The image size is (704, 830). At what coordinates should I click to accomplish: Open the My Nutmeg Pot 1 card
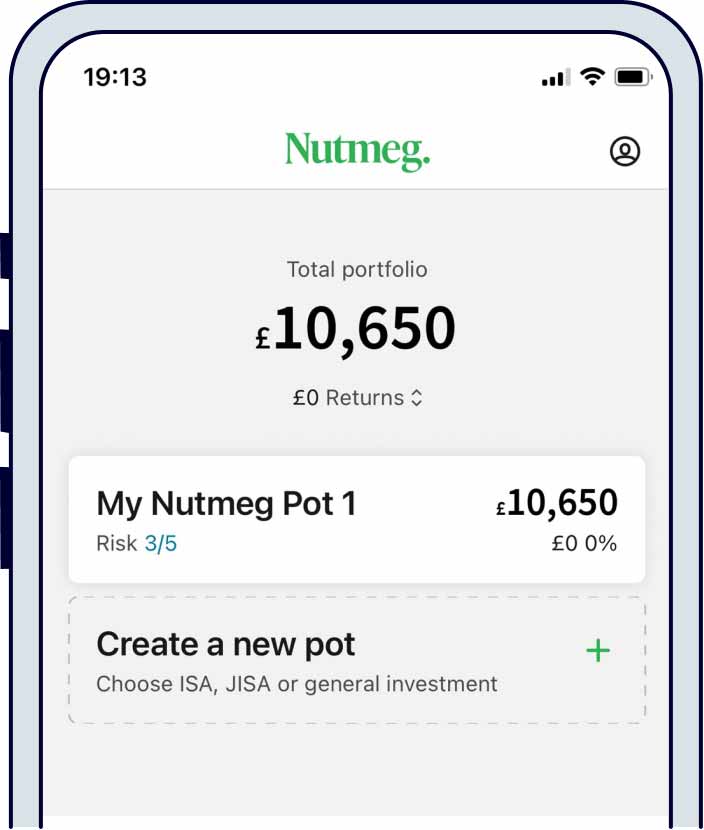click(x=356, y=520)
